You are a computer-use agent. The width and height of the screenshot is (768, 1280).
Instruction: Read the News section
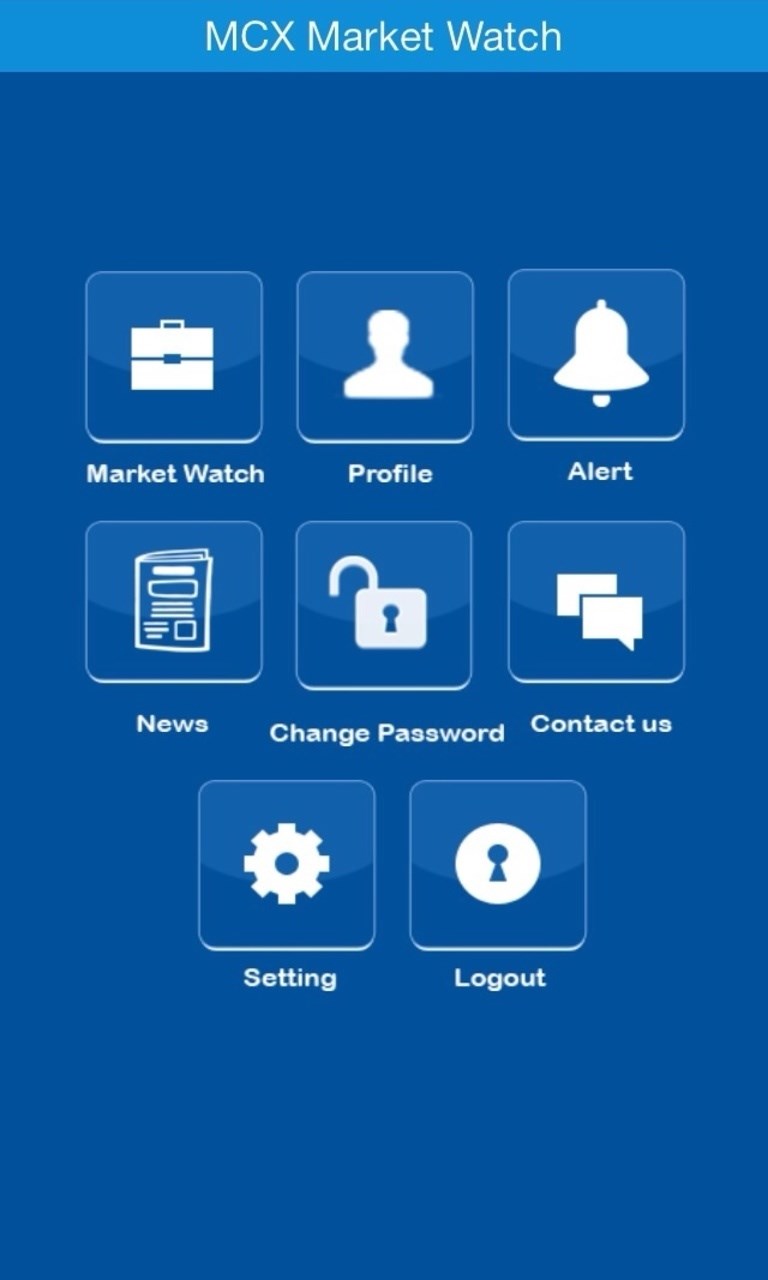174,602
